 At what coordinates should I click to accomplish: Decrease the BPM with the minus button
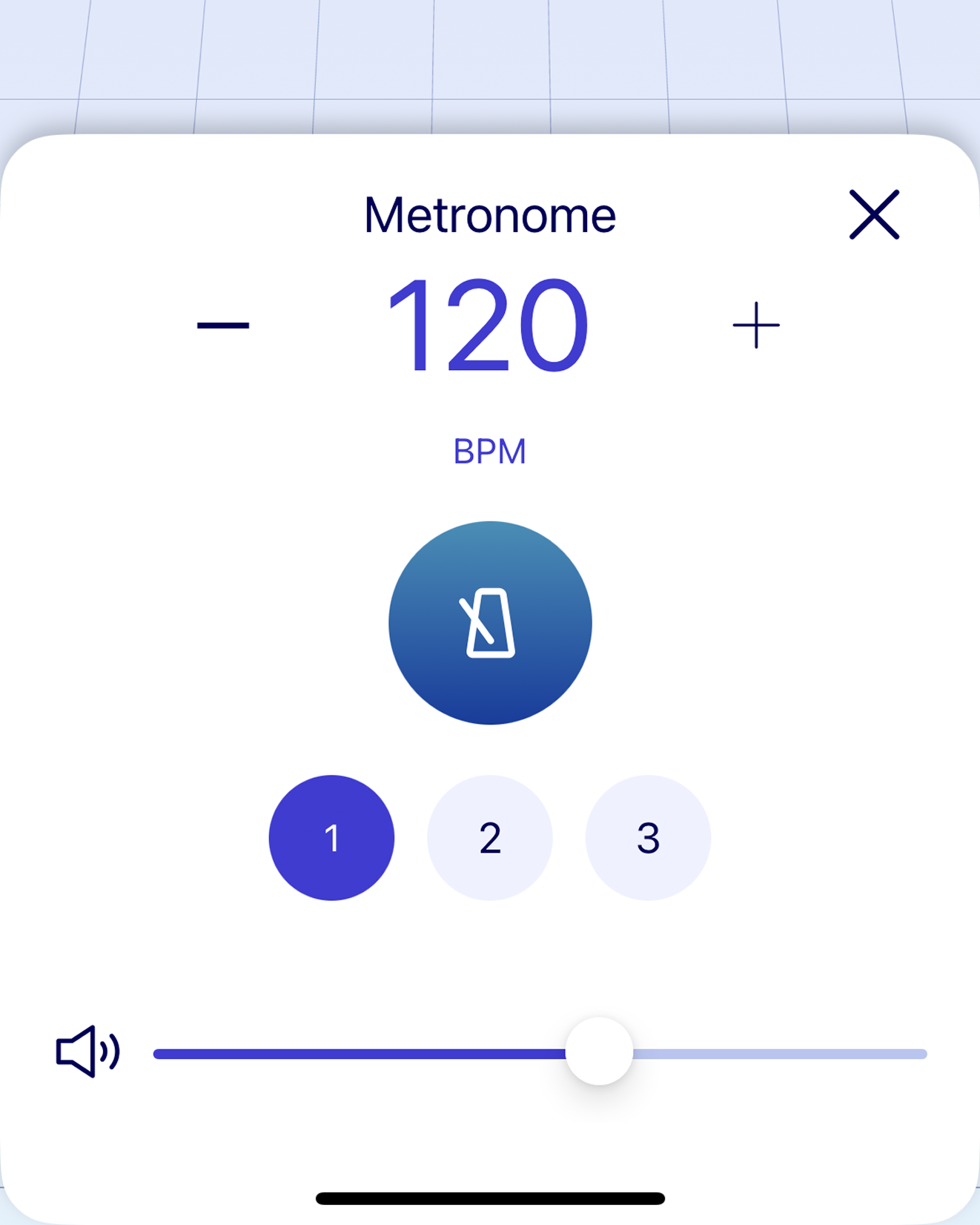pyautogui.click(x=223, y=325)
